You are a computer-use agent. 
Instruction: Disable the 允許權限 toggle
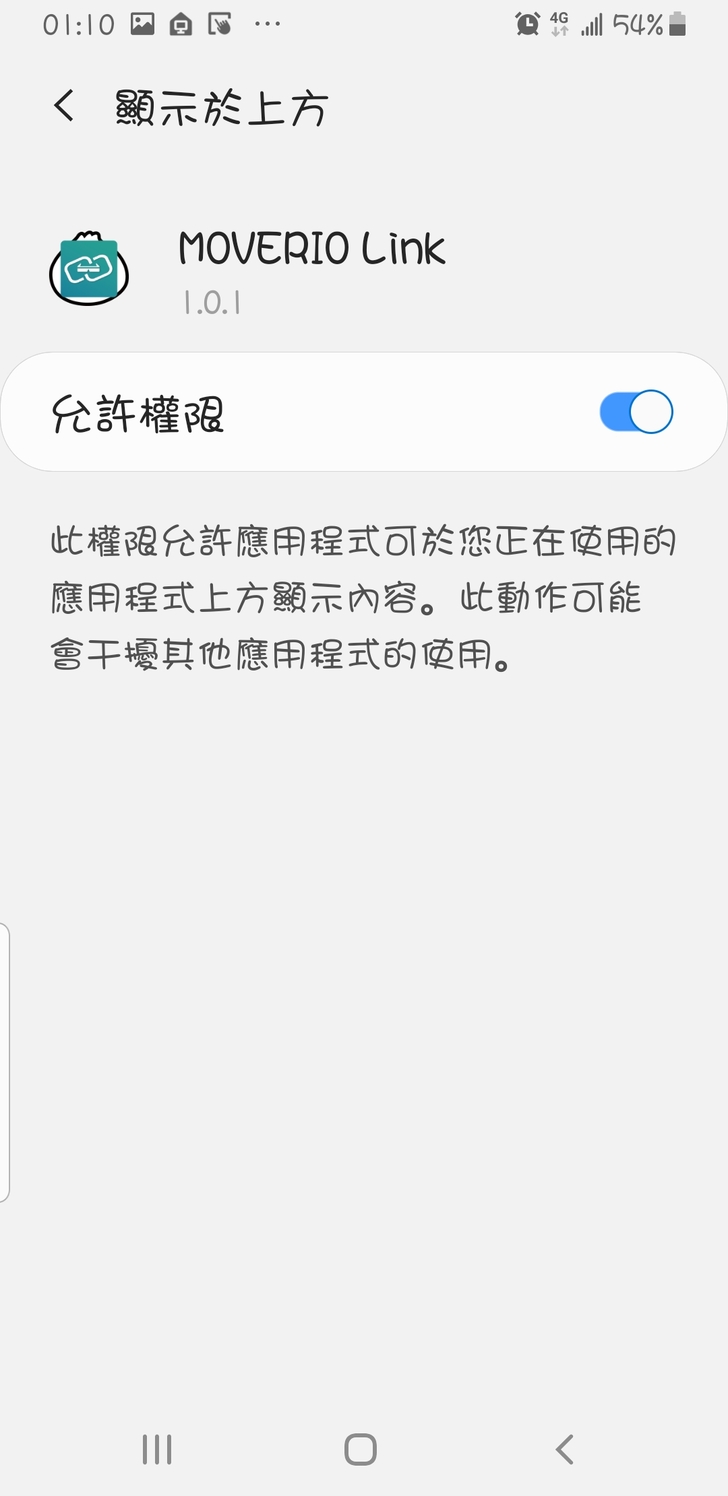point(636,412)
